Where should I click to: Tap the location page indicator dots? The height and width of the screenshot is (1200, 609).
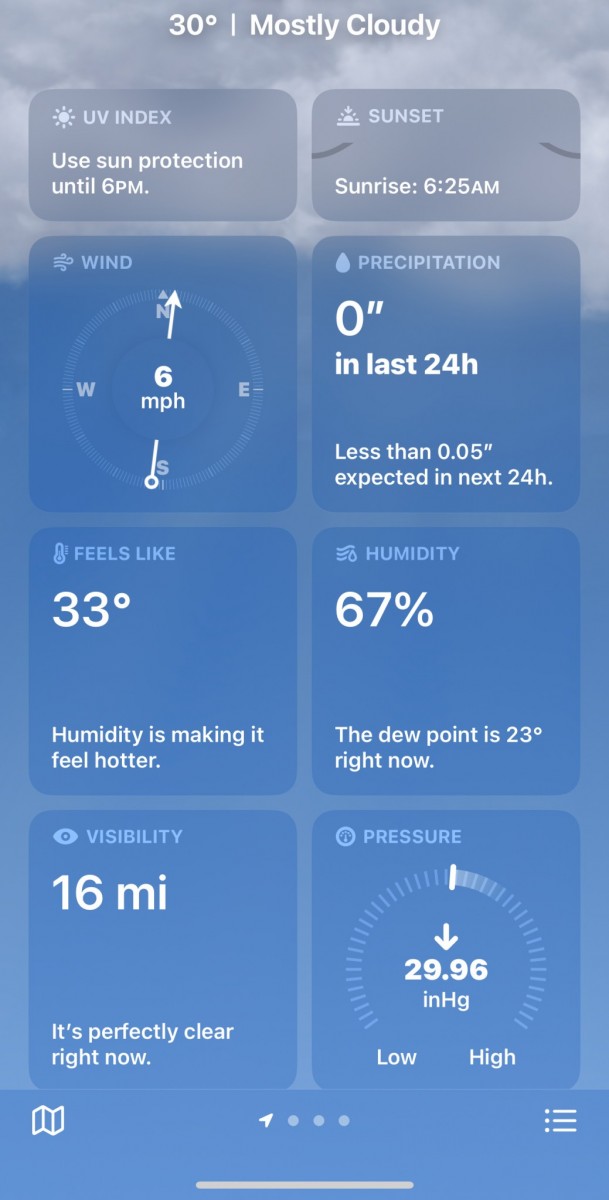305,1121
